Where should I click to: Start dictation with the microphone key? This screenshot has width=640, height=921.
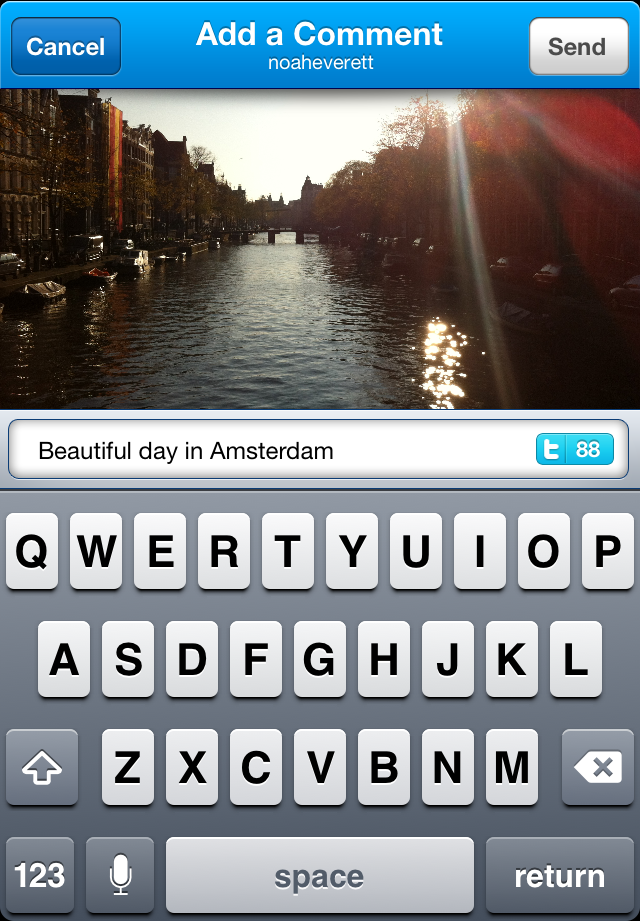coord(120,876)
